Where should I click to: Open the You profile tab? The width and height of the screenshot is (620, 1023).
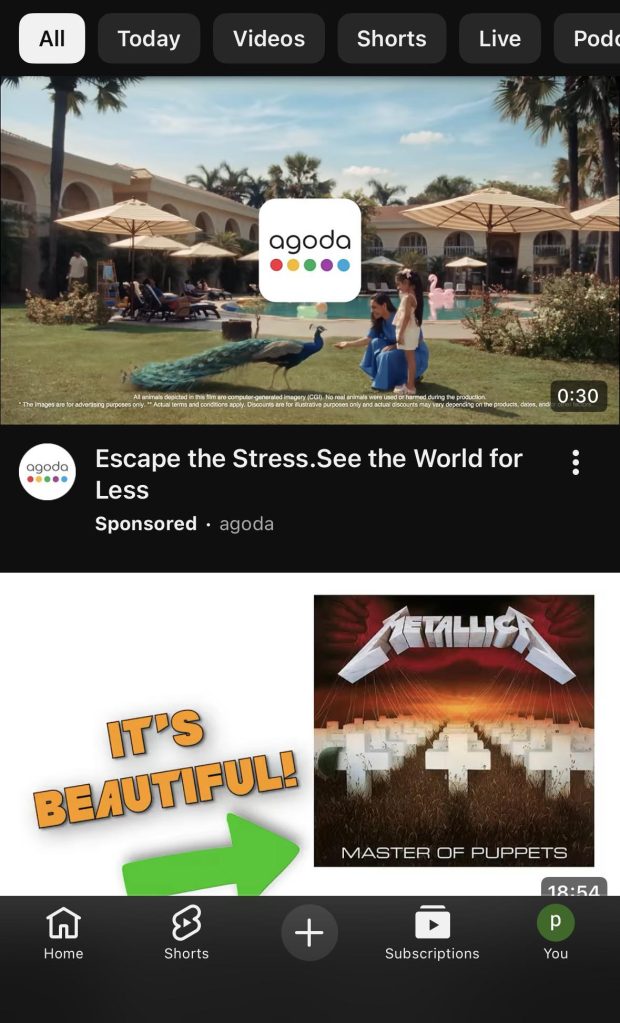click(x=555, y=934)
